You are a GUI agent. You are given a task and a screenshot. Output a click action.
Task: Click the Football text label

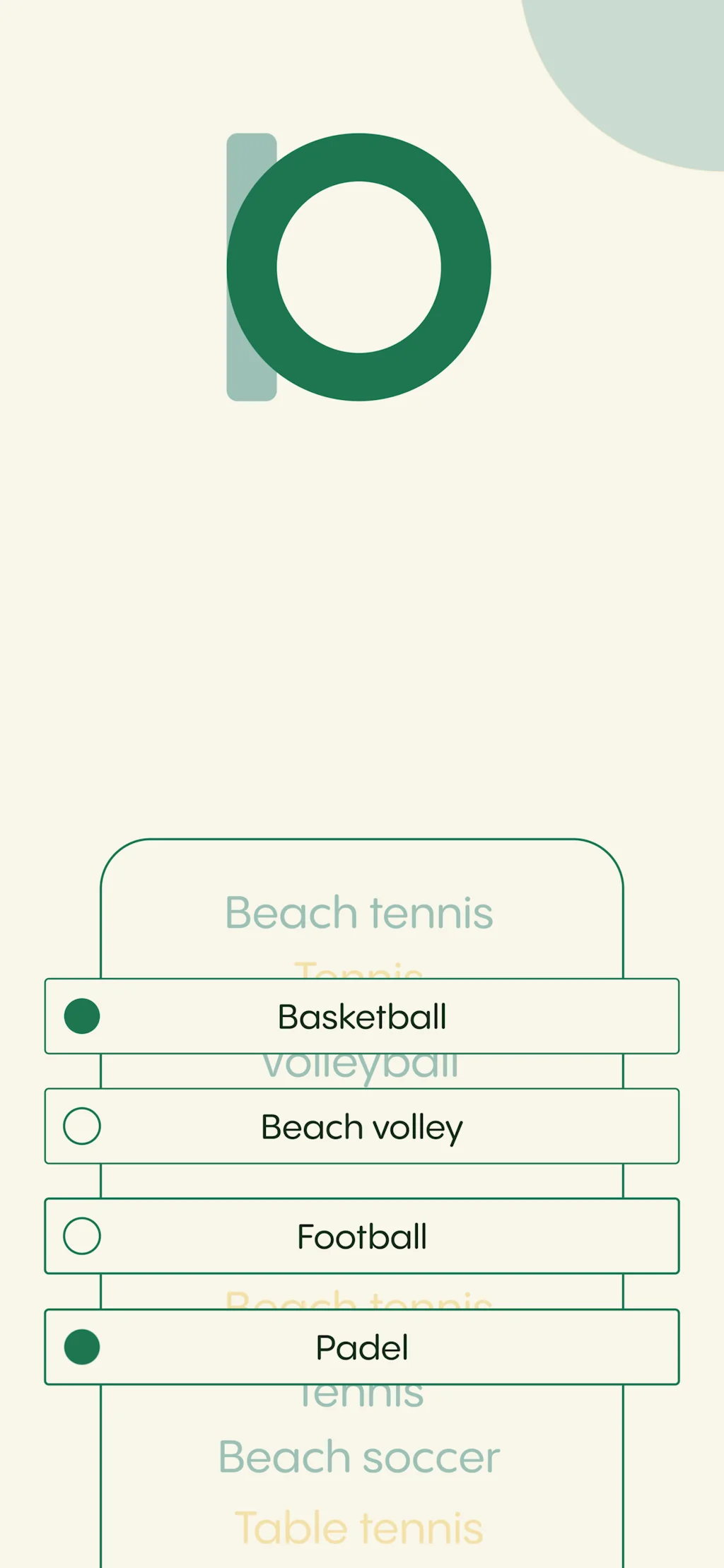(x=362, y=1237)
